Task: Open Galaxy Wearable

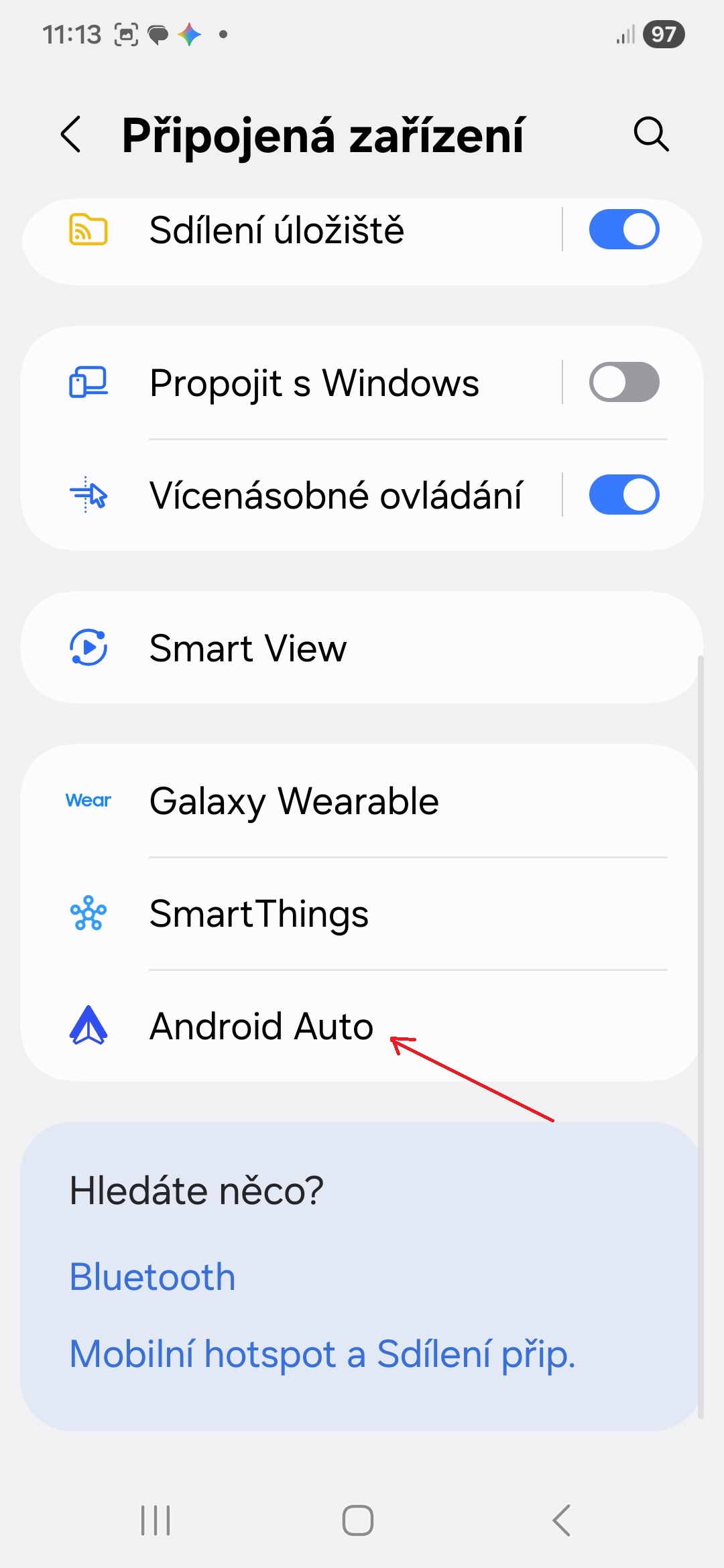Action: click(362, 801)
